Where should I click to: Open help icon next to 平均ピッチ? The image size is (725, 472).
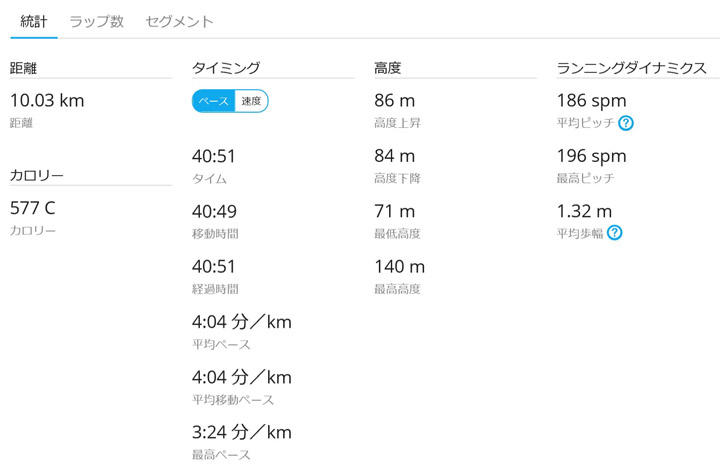coord(626,123)
